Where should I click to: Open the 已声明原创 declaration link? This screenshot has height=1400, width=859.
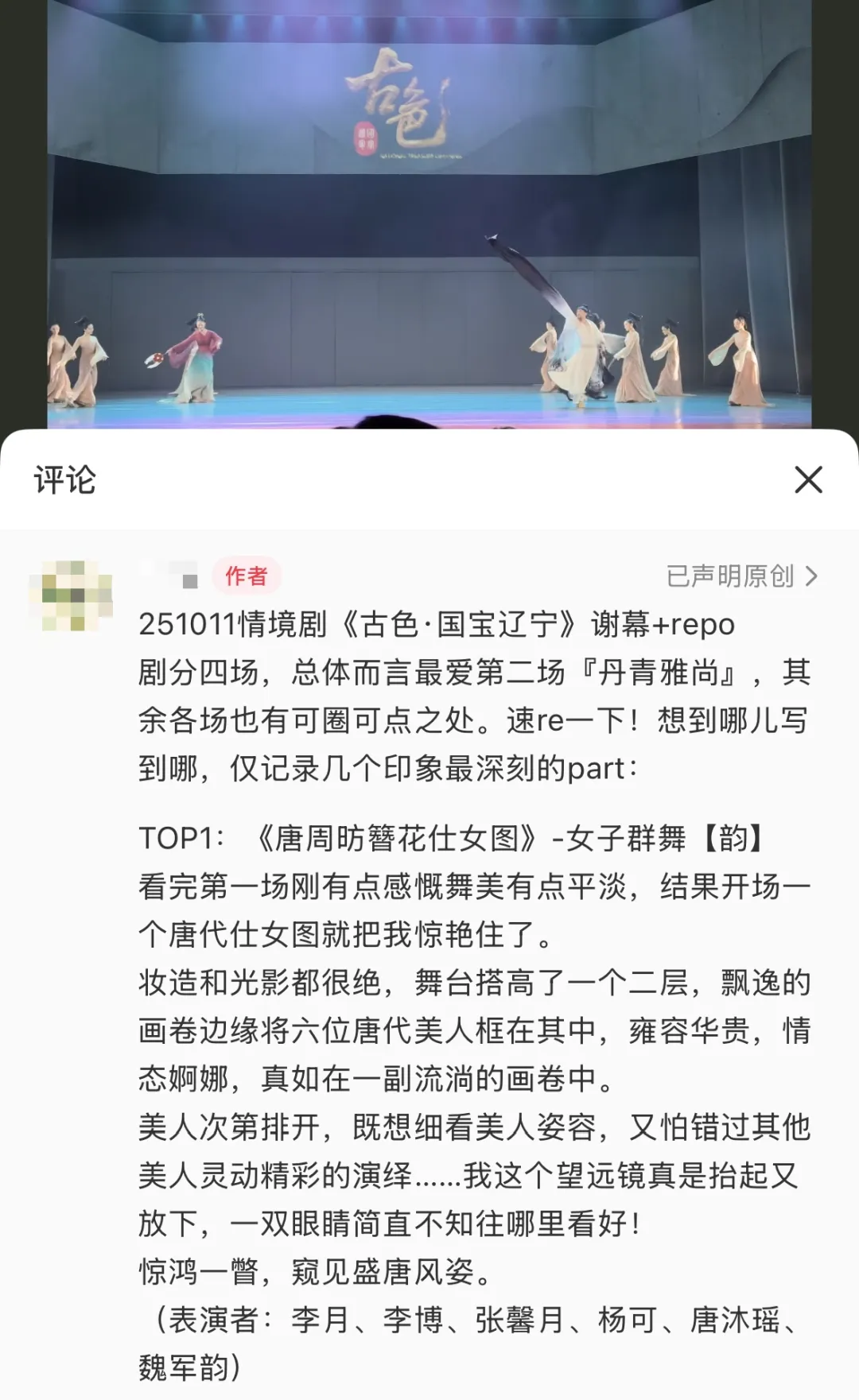[x=741, y=576]
